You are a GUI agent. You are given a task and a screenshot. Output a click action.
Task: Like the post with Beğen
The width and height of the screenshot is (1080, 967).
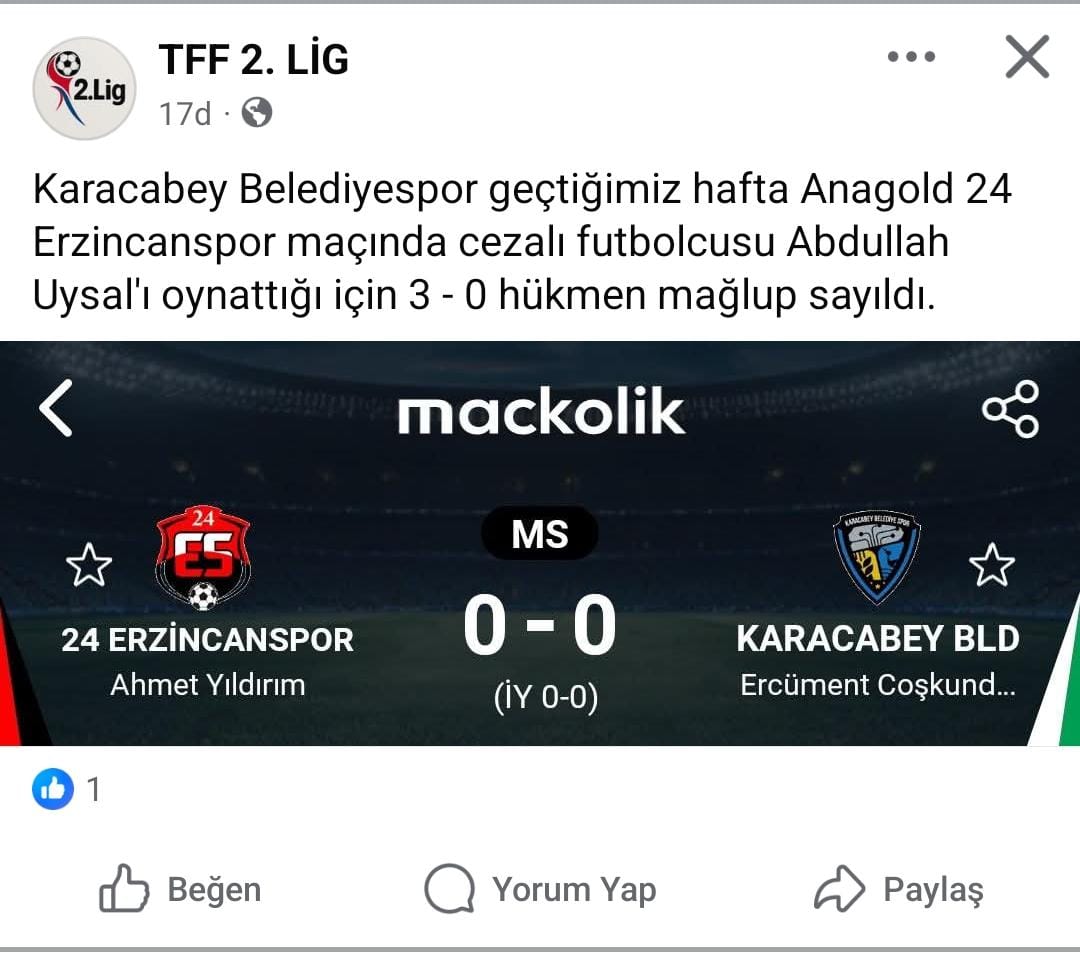coord(180,889)
